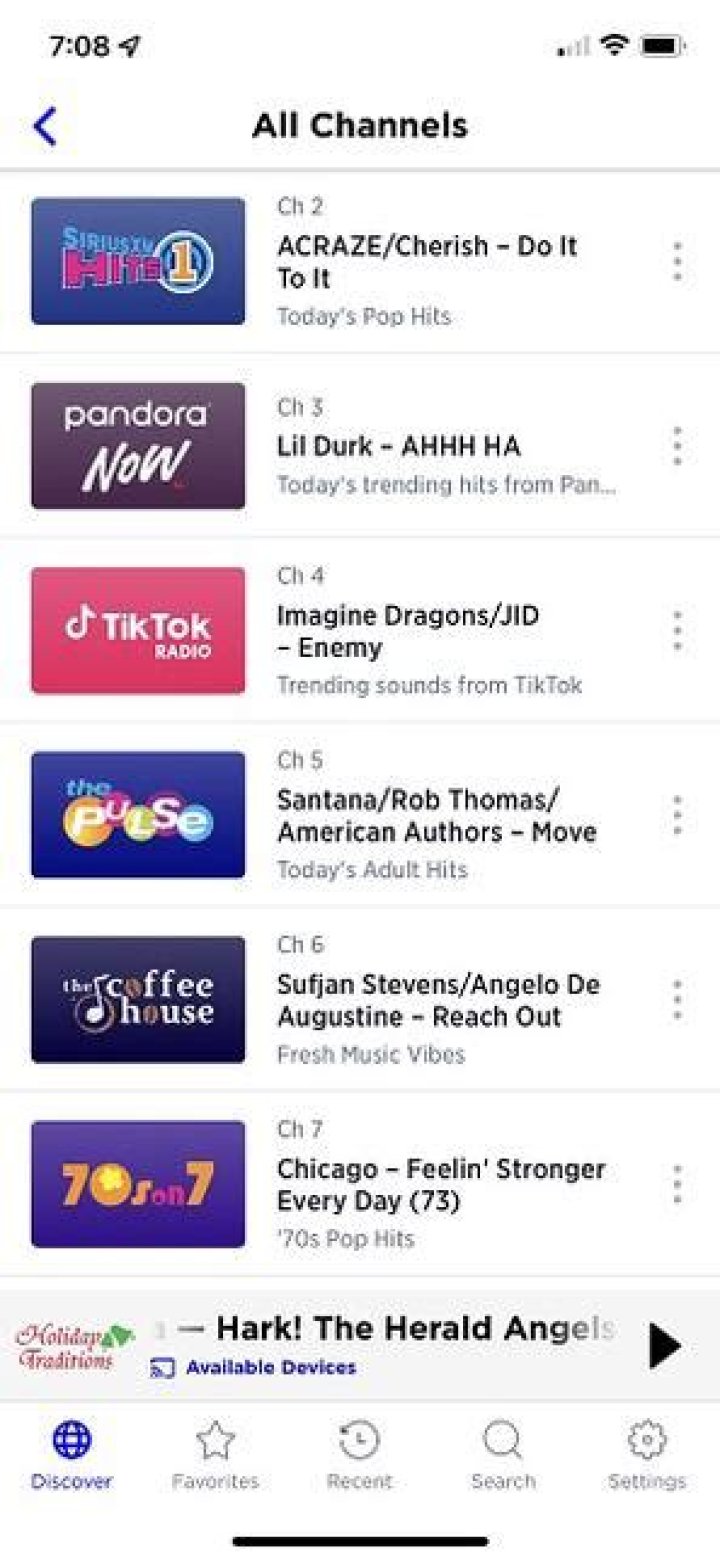Open the TikTok Radio channel
Screen dimensions: 720x1561
[138, 631]
